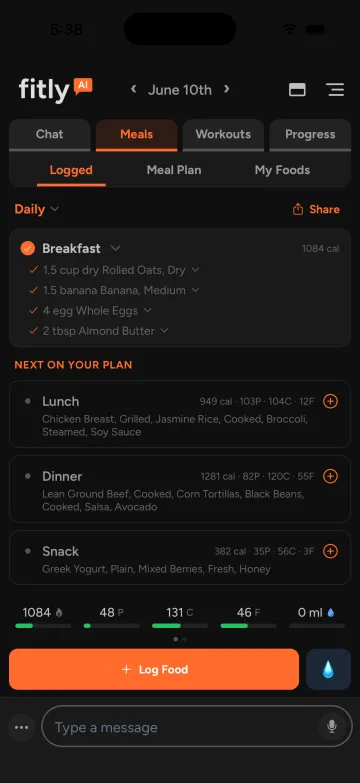Share the logged meals

coord(316,209)
